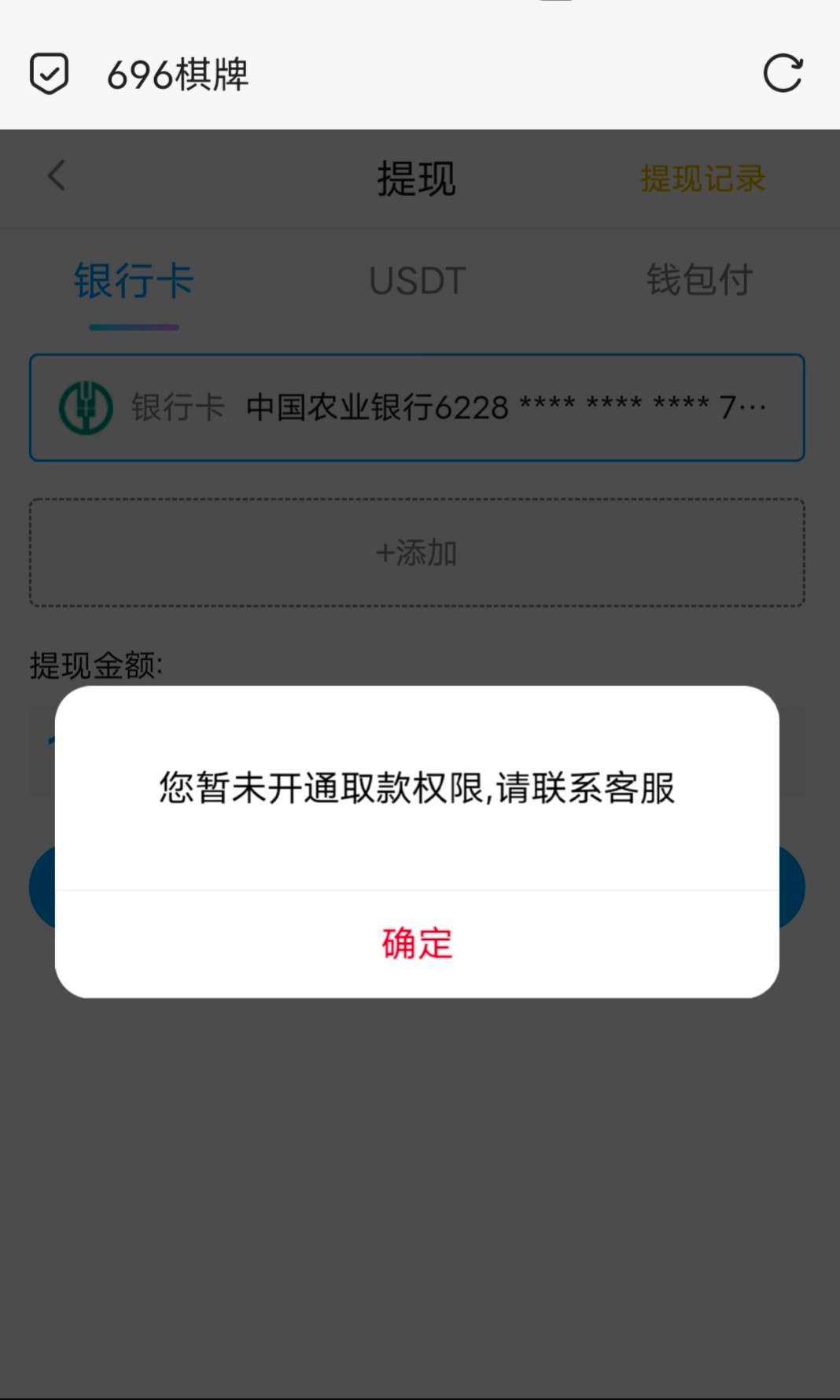
Task: Reload the page with the refresh icon
Action: pos(783,74)
